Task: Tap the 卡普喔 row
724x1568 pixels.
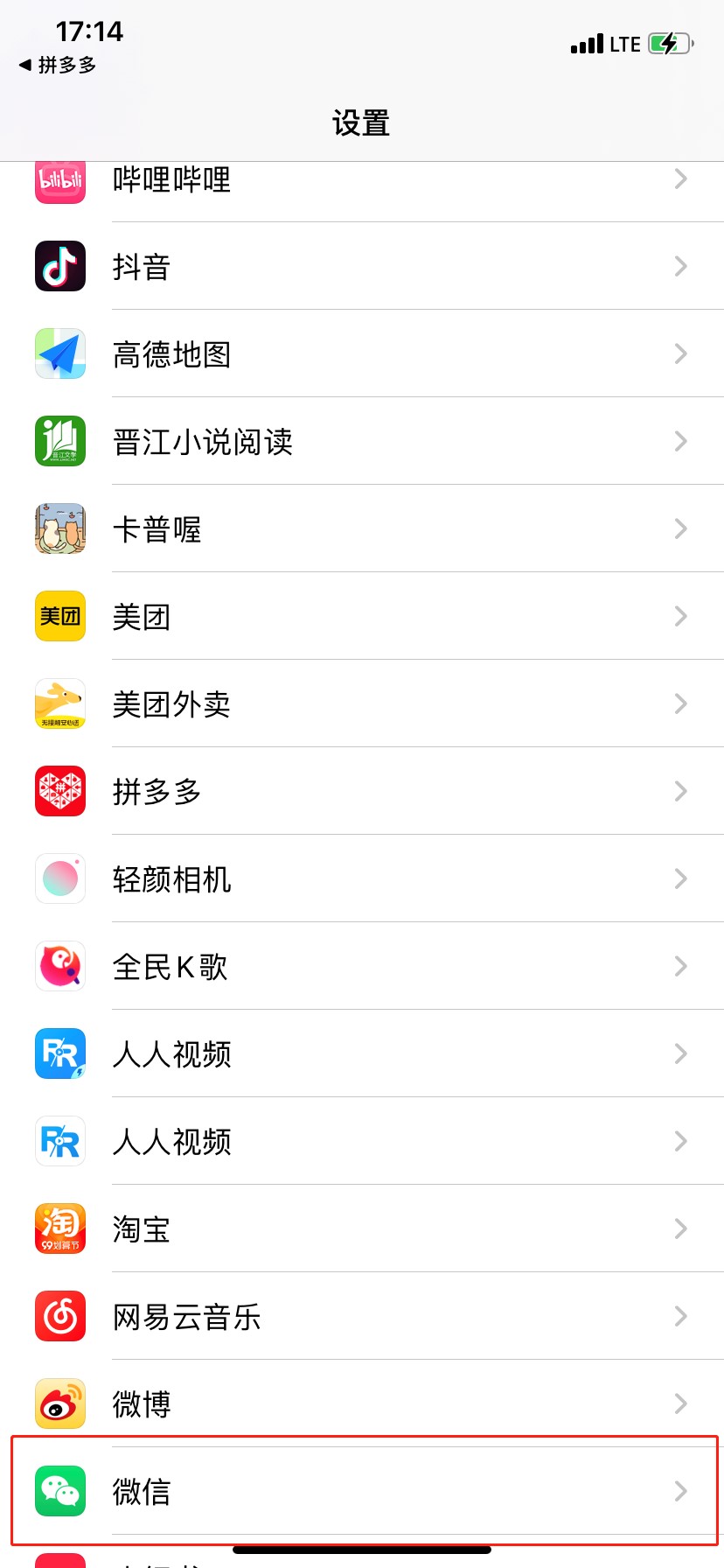Action: (362, 528)
